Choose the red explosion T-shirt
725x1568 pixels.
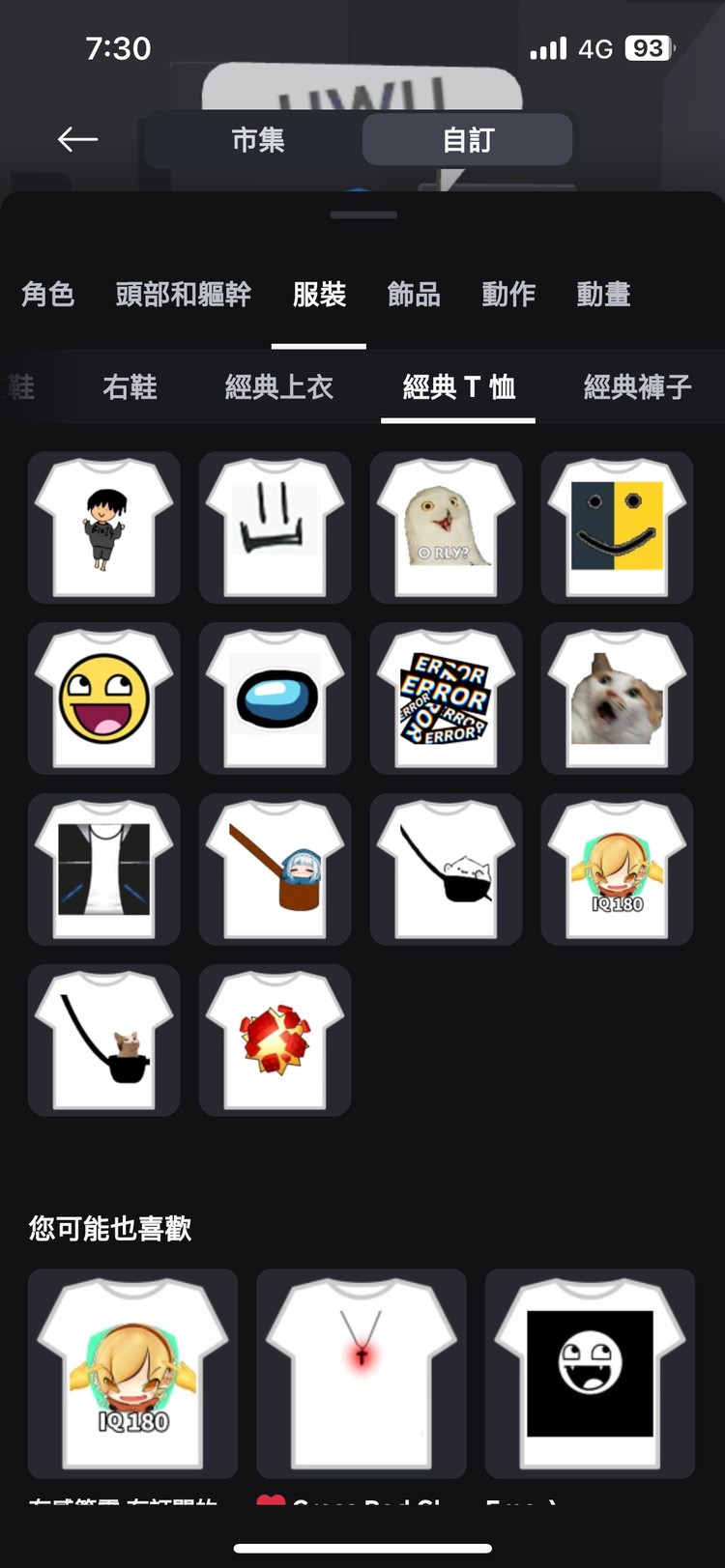275,1041
